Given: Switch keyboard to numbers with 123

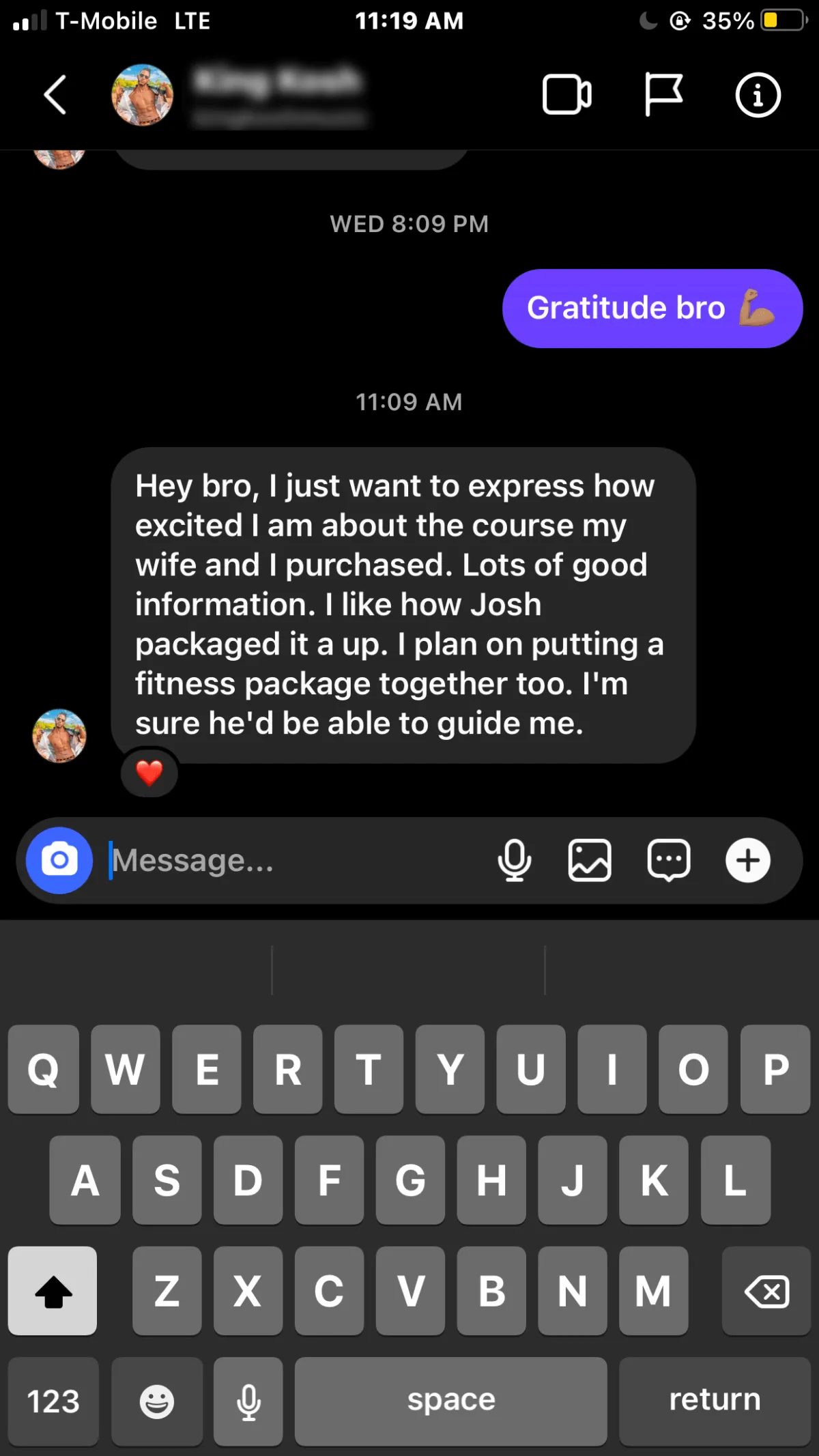Looking at the screenshot, I should [x=53, y=1401].
